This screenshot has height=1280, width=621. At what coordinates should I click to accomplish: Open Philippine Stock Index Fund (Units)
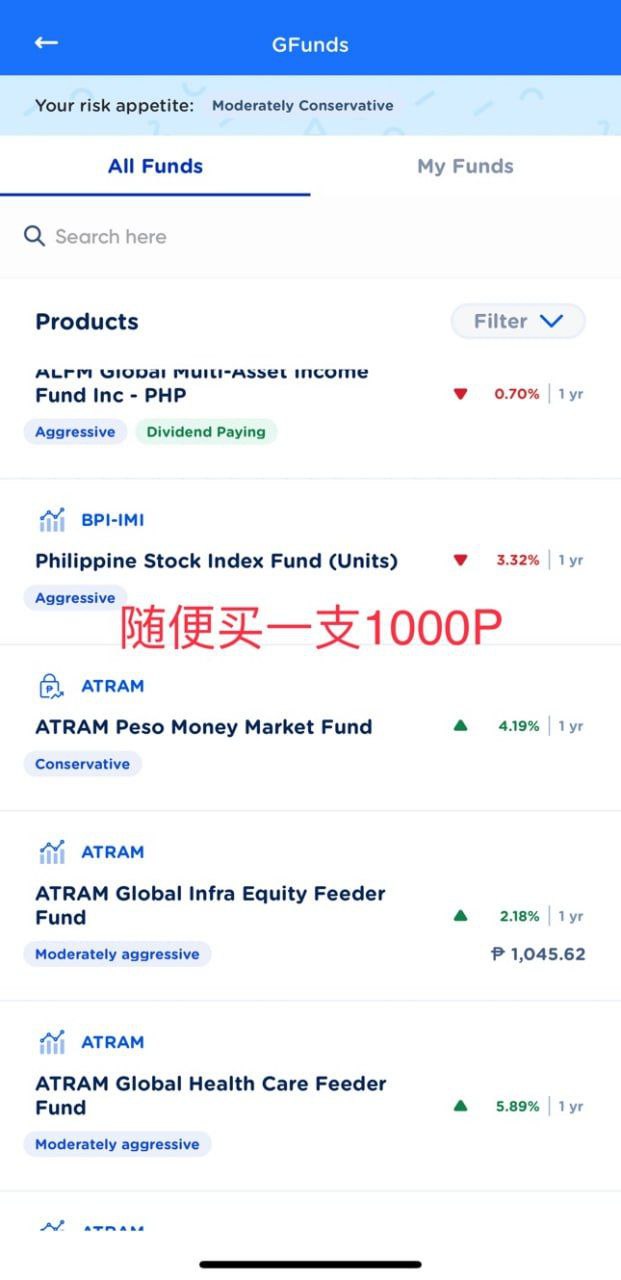point(310,561)
